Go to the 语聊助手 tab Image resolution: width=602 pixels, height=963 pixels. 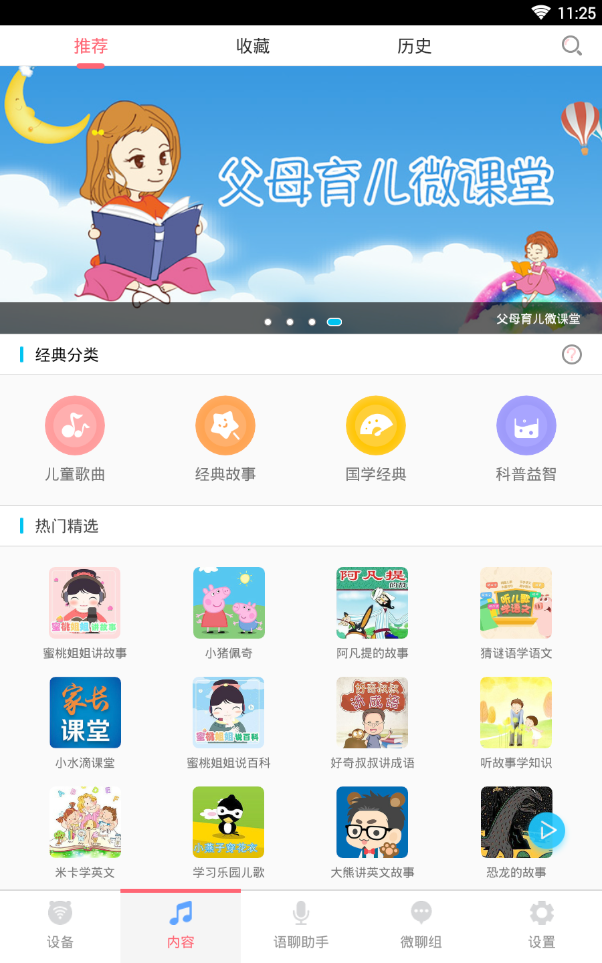(301, 924)
